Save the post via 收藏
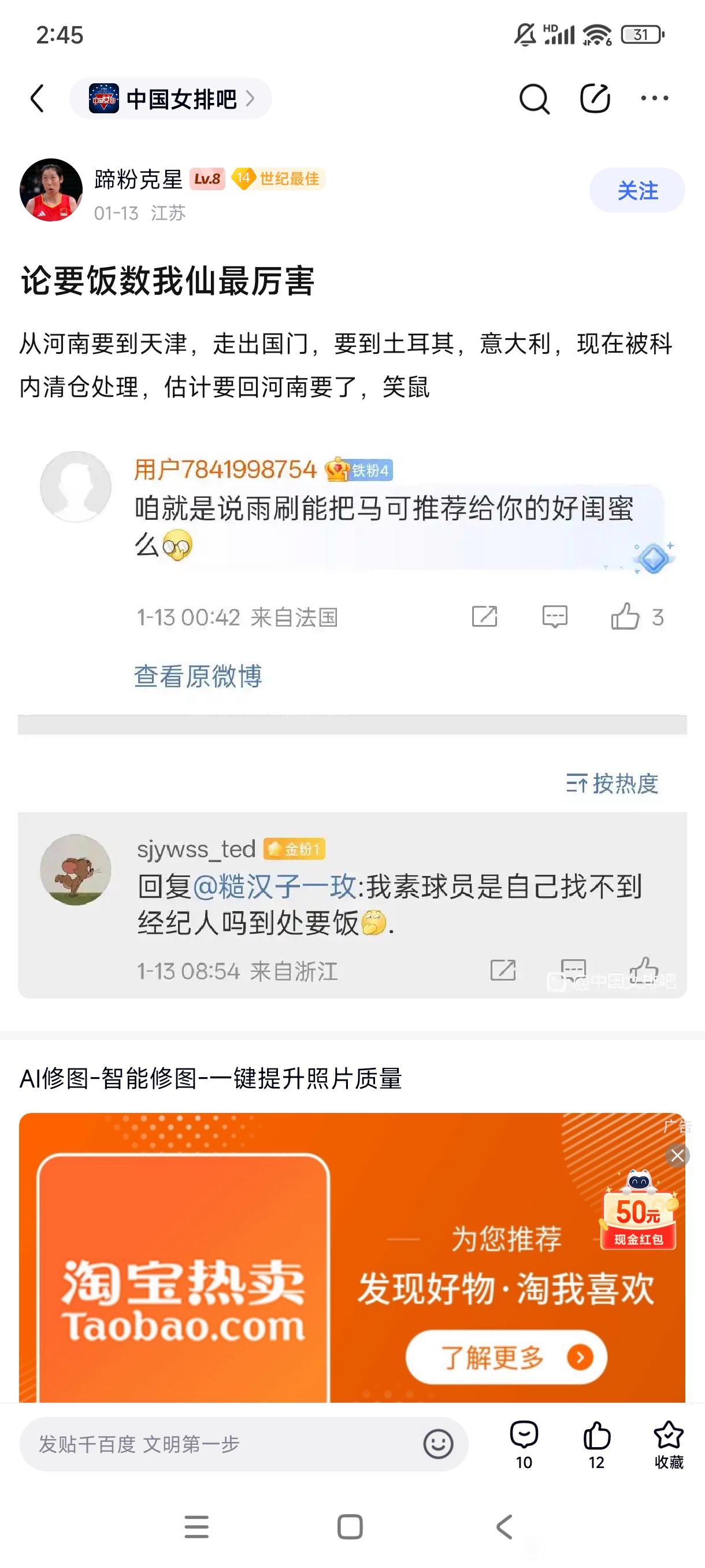The height and width of the screenshot is (1568, 705). pyautogui.click(x=668, y=1444)
